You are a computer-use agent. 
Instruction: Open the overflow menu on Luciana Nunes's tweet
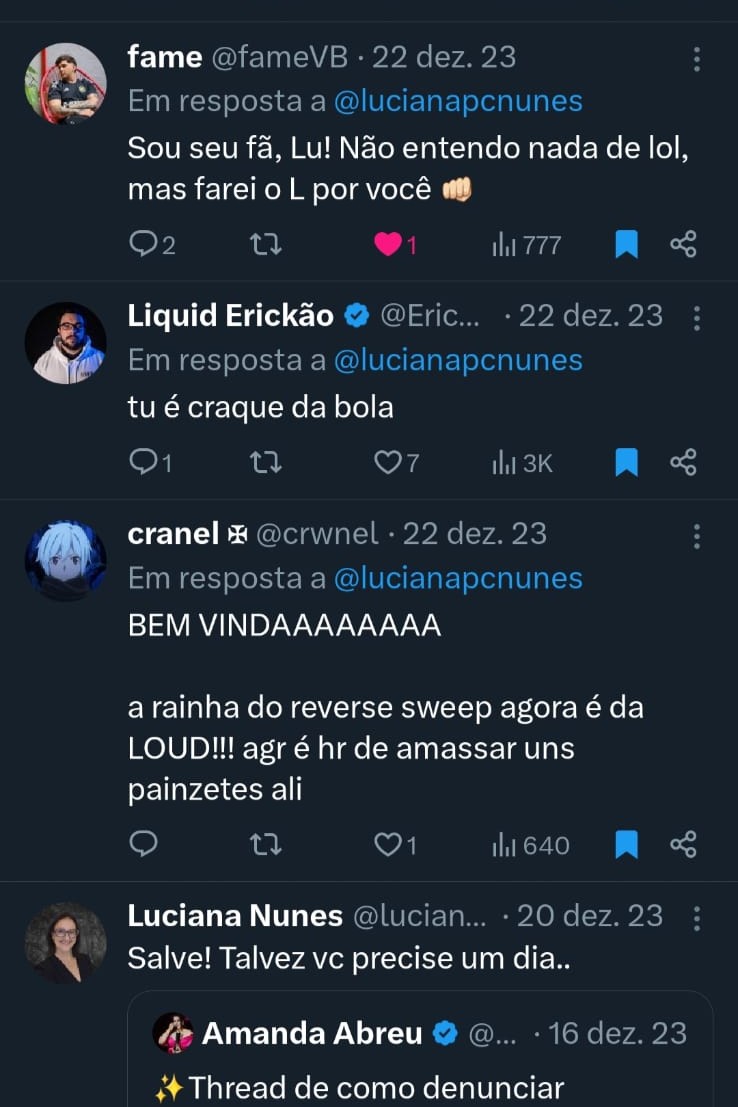point(697,918)
